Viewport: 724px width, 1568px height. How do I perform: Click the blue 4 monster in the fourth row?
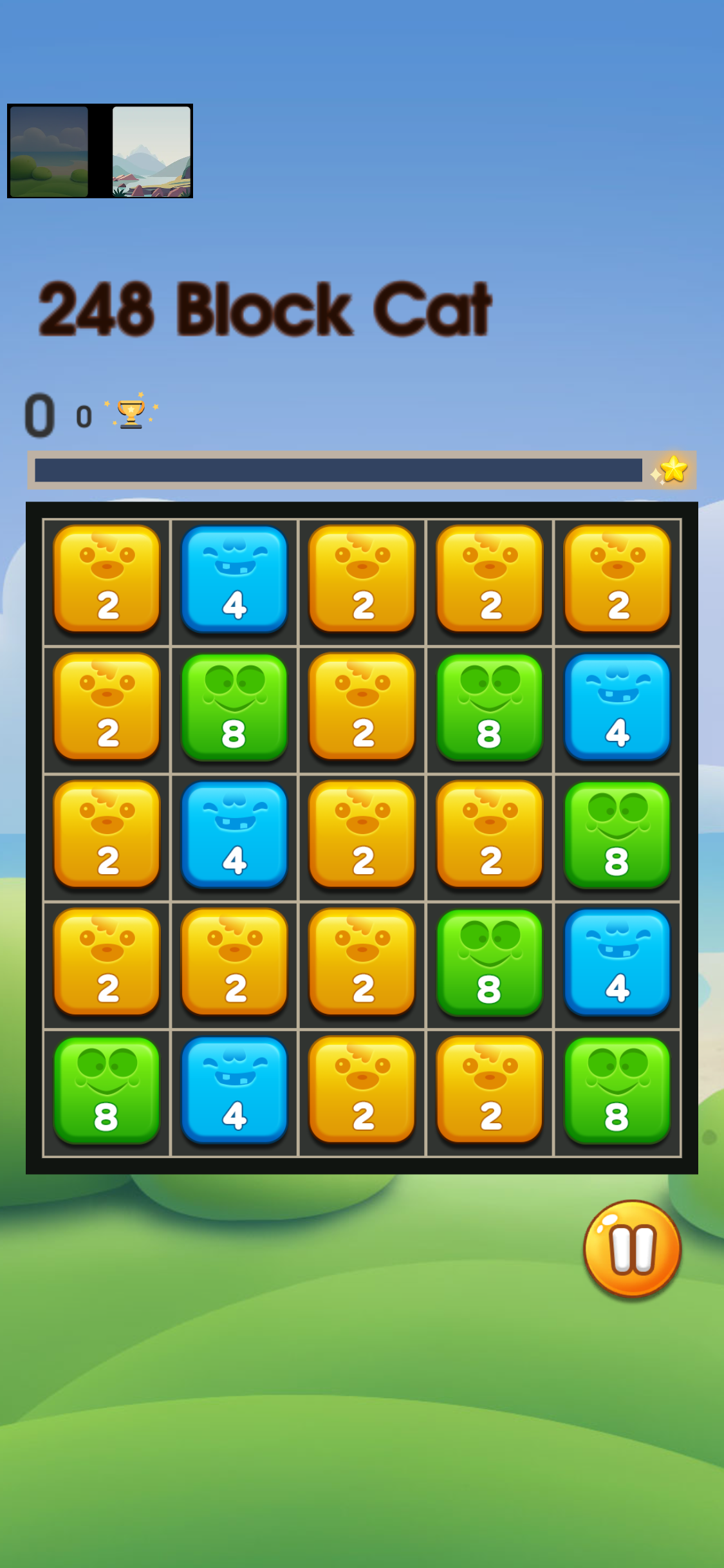pyautogui.click(x=618, y=964)
